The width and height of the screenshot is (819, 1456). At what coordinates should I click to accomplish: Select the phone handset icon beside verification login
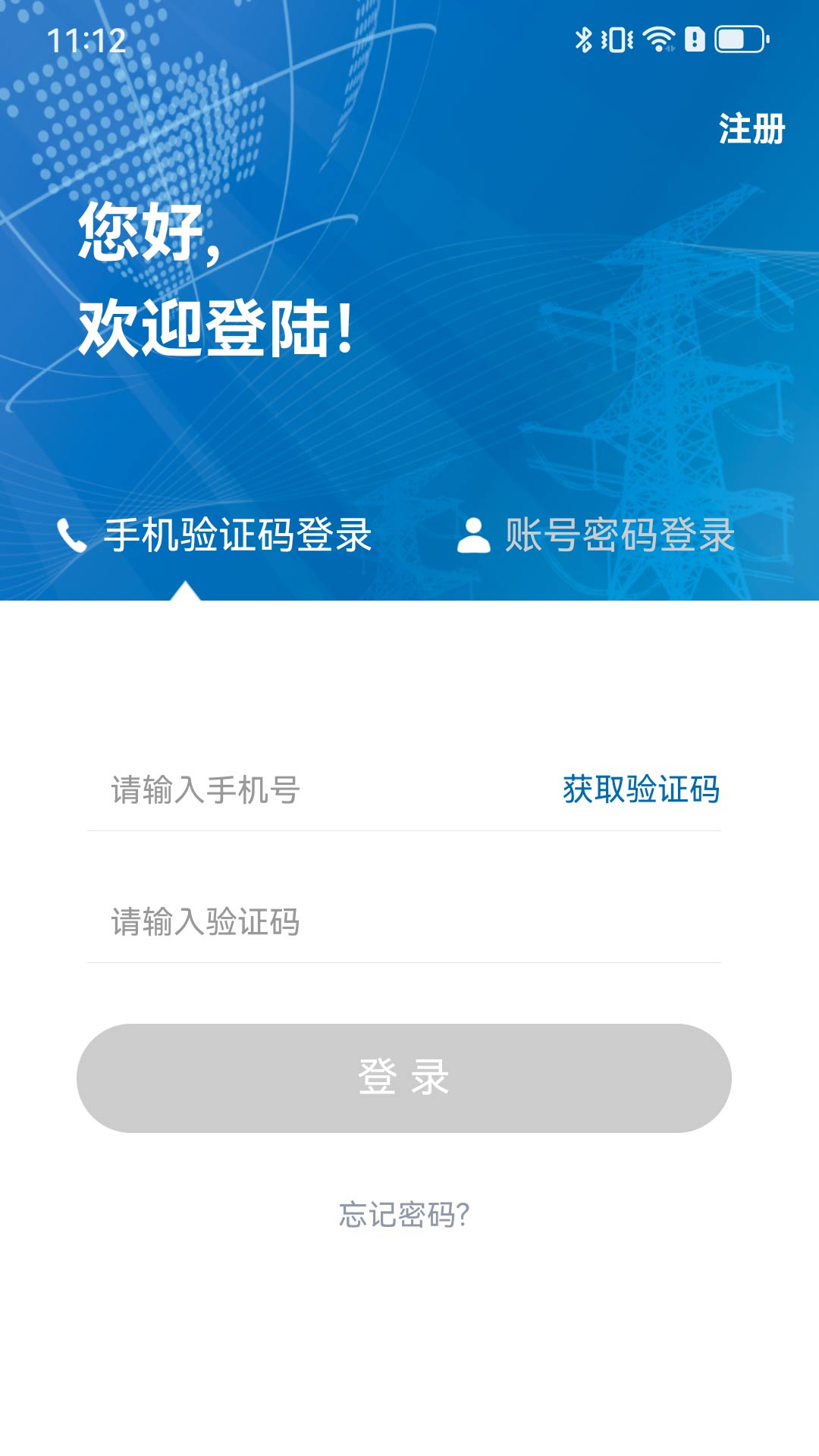[72, 536]
